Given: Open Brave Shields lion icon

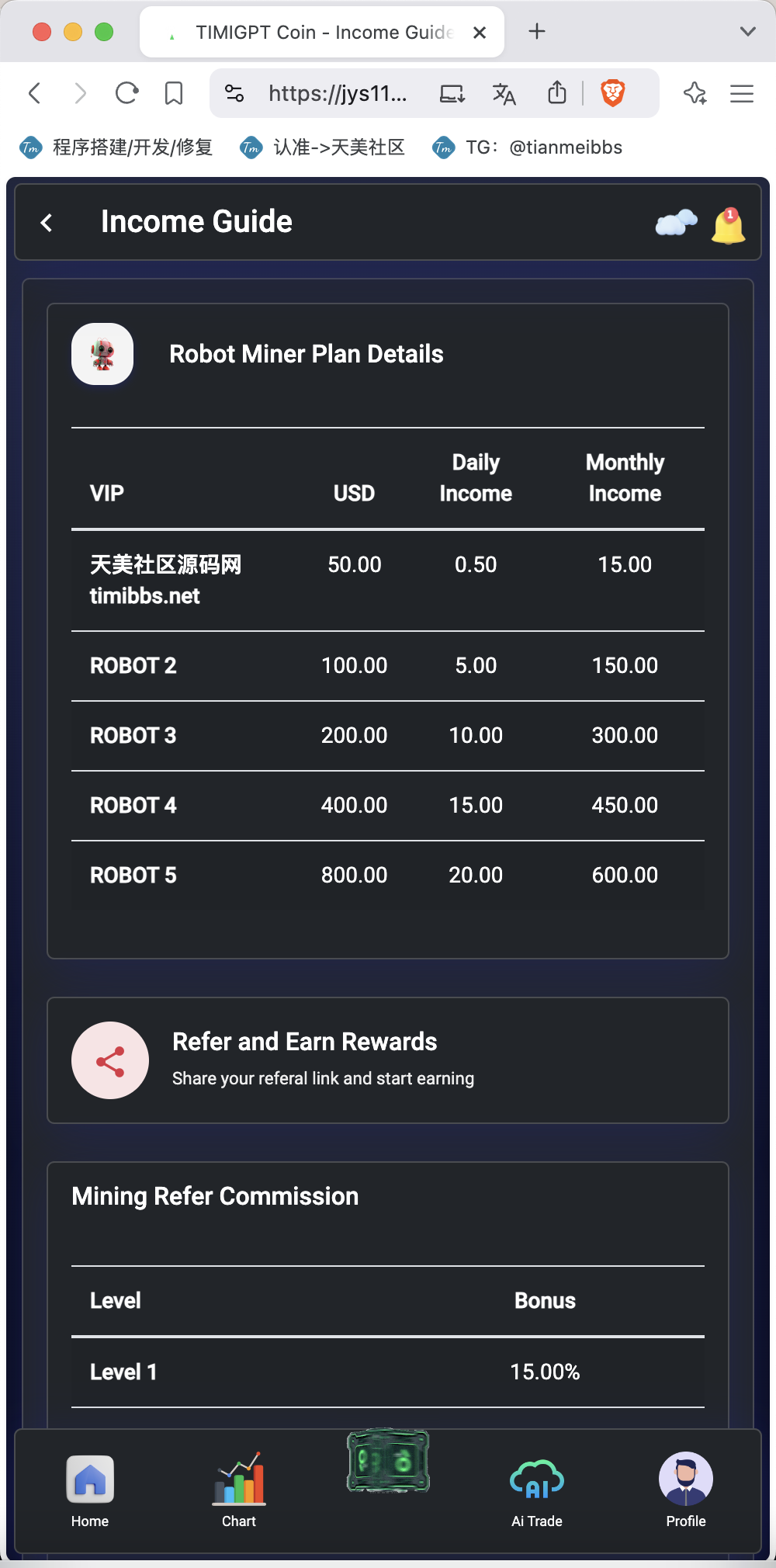Looking at the screenshot, I should point(613,93).
